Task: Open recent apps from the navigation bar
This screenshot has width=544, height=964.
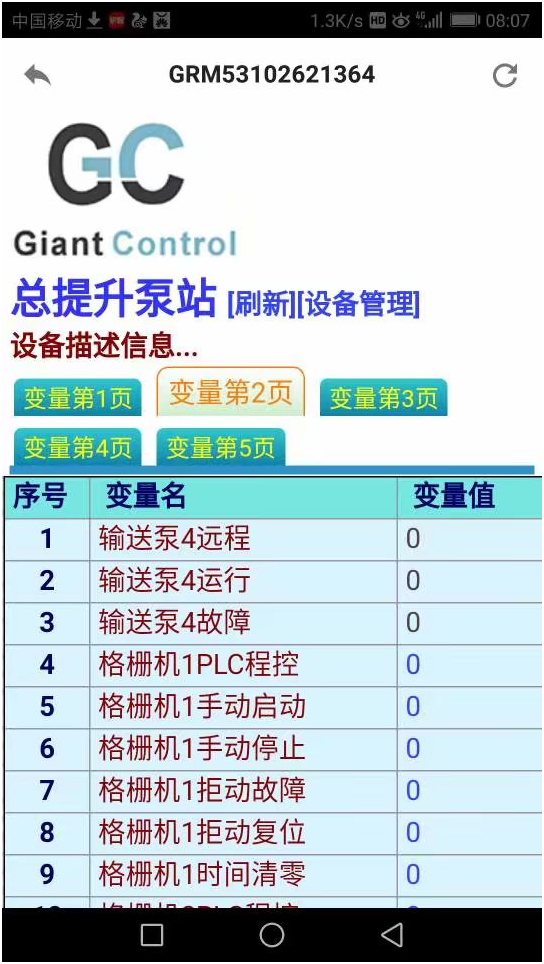Action: pyautogui.click(x=152, y=934)
